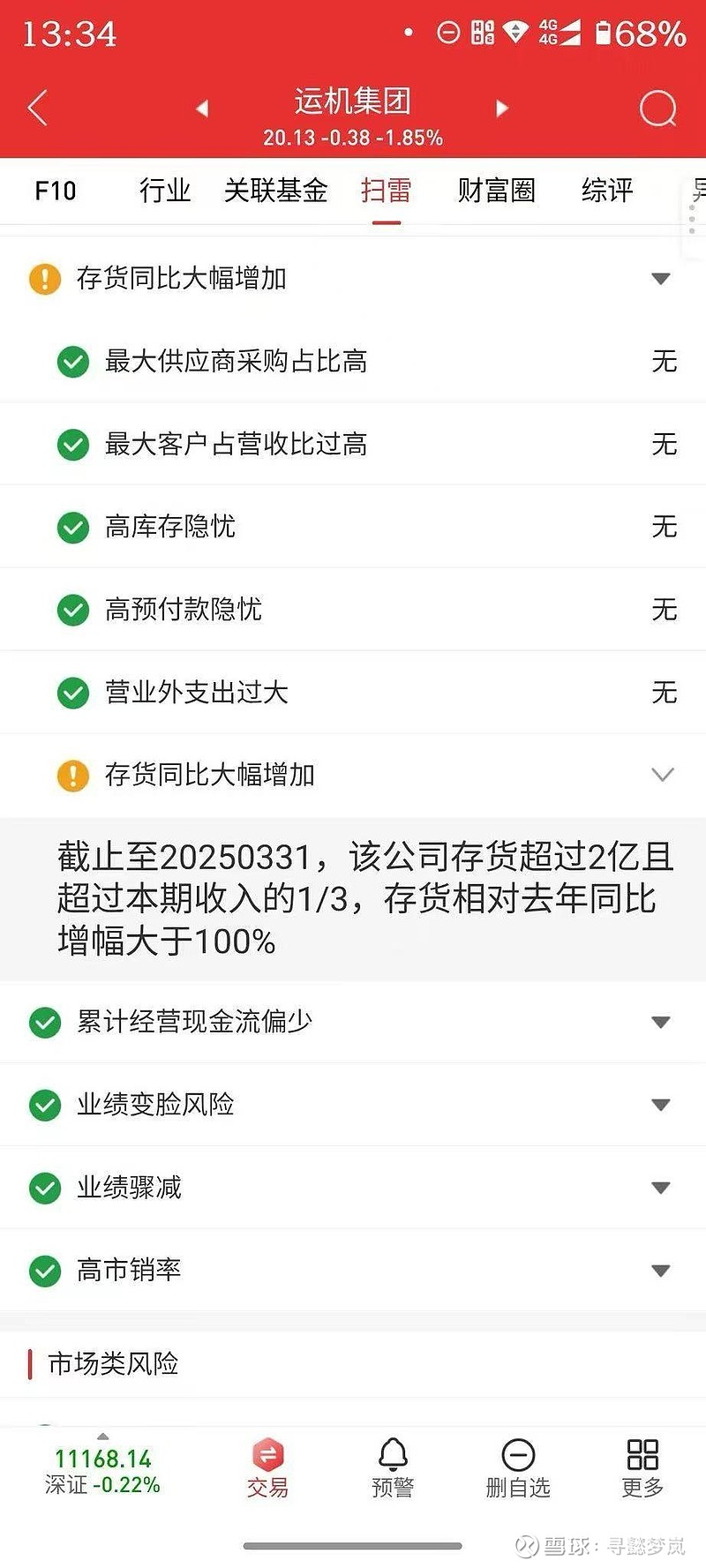Viewport: 706px width, 1568px height.
Task: Collapse the 存货同比大幅增加 warning detail row
Action: click(353, 776)
